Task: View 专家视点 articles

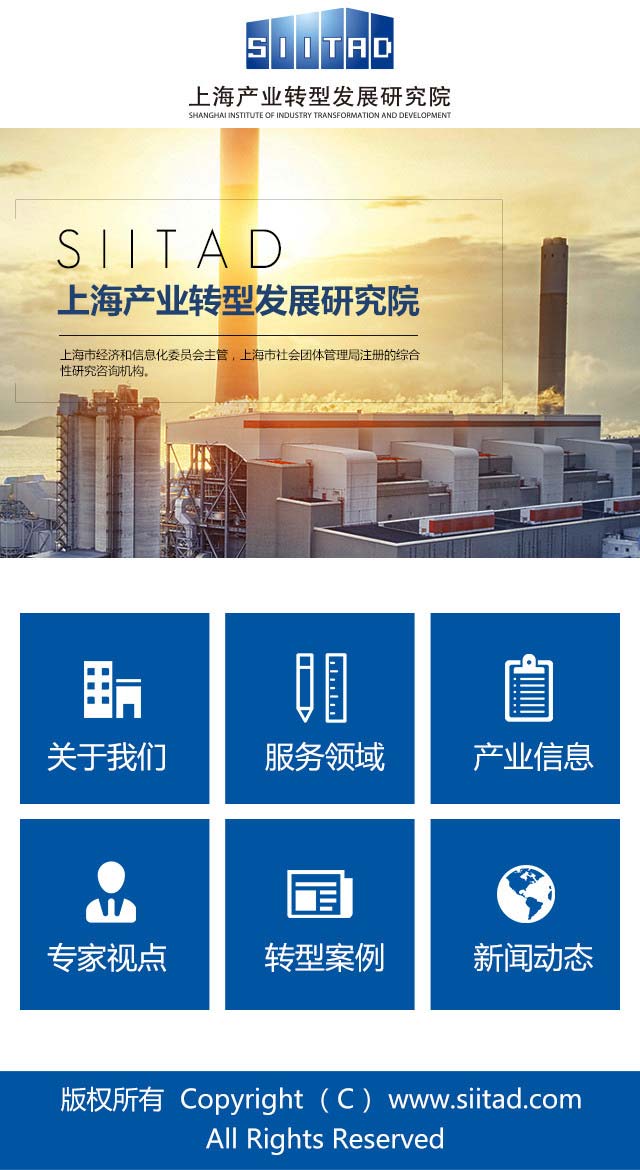Action: tap(114, 914)
